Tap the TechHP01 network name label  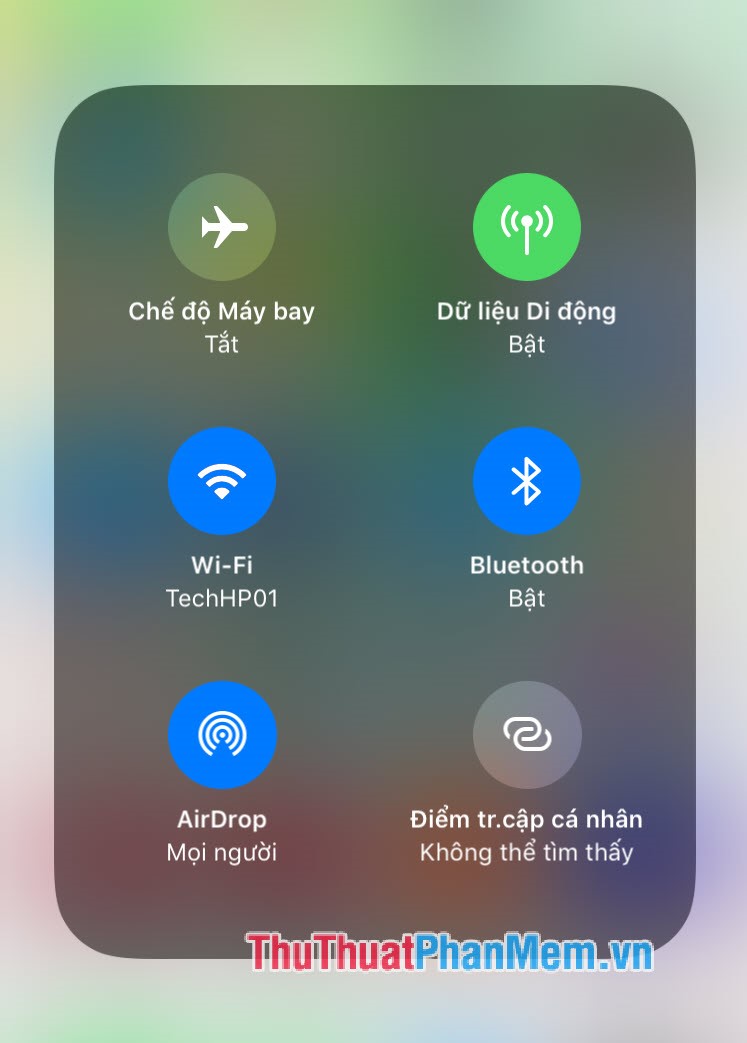pyautogui.click(x=222, y=598)
